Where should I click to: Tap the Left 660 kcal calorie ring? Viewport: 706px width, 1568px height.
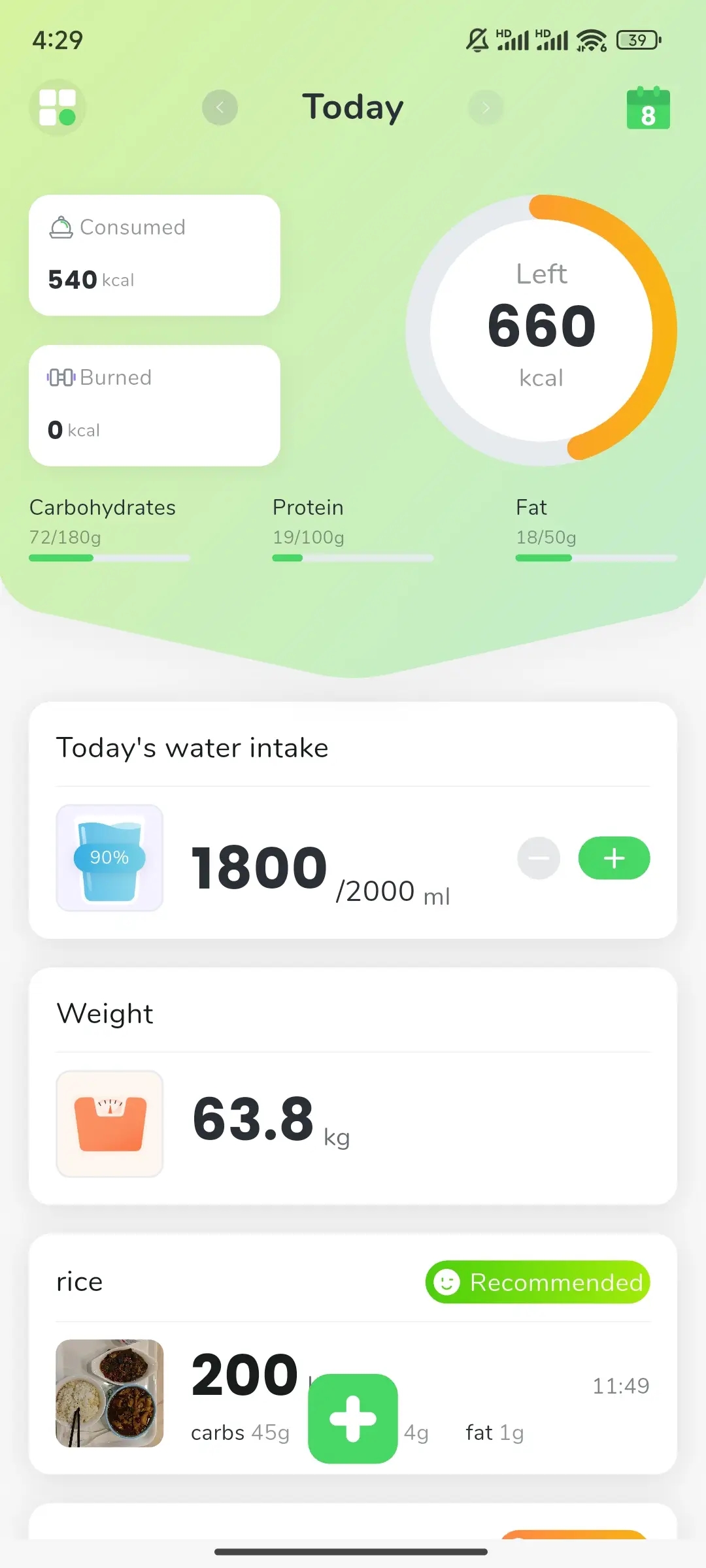pyautogui.click(x=541, y=327)
